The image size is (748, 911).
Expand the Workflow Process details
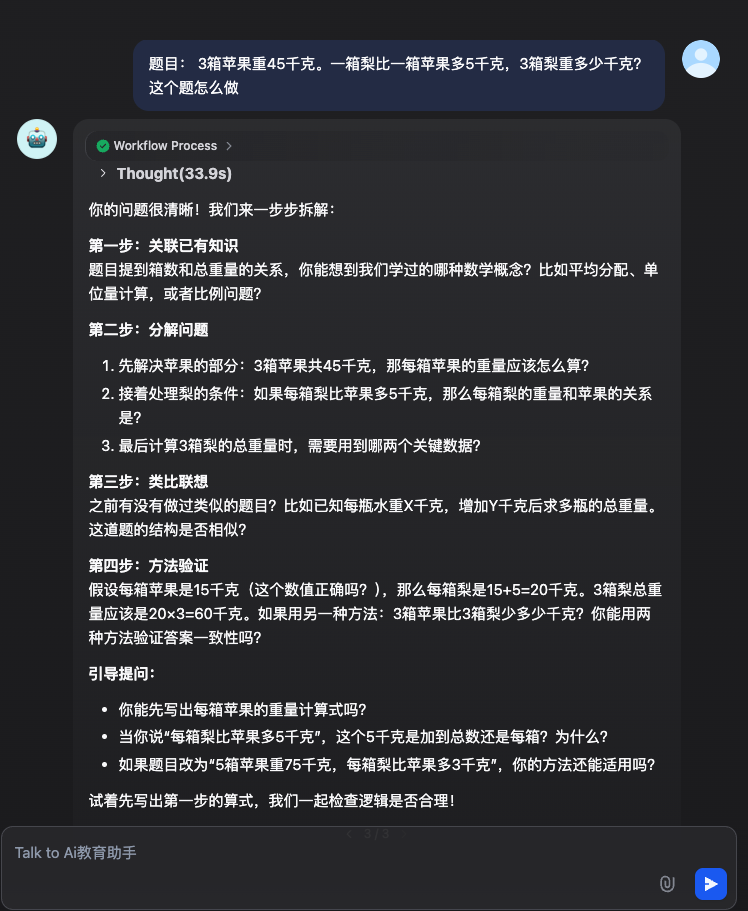[164, 146]
